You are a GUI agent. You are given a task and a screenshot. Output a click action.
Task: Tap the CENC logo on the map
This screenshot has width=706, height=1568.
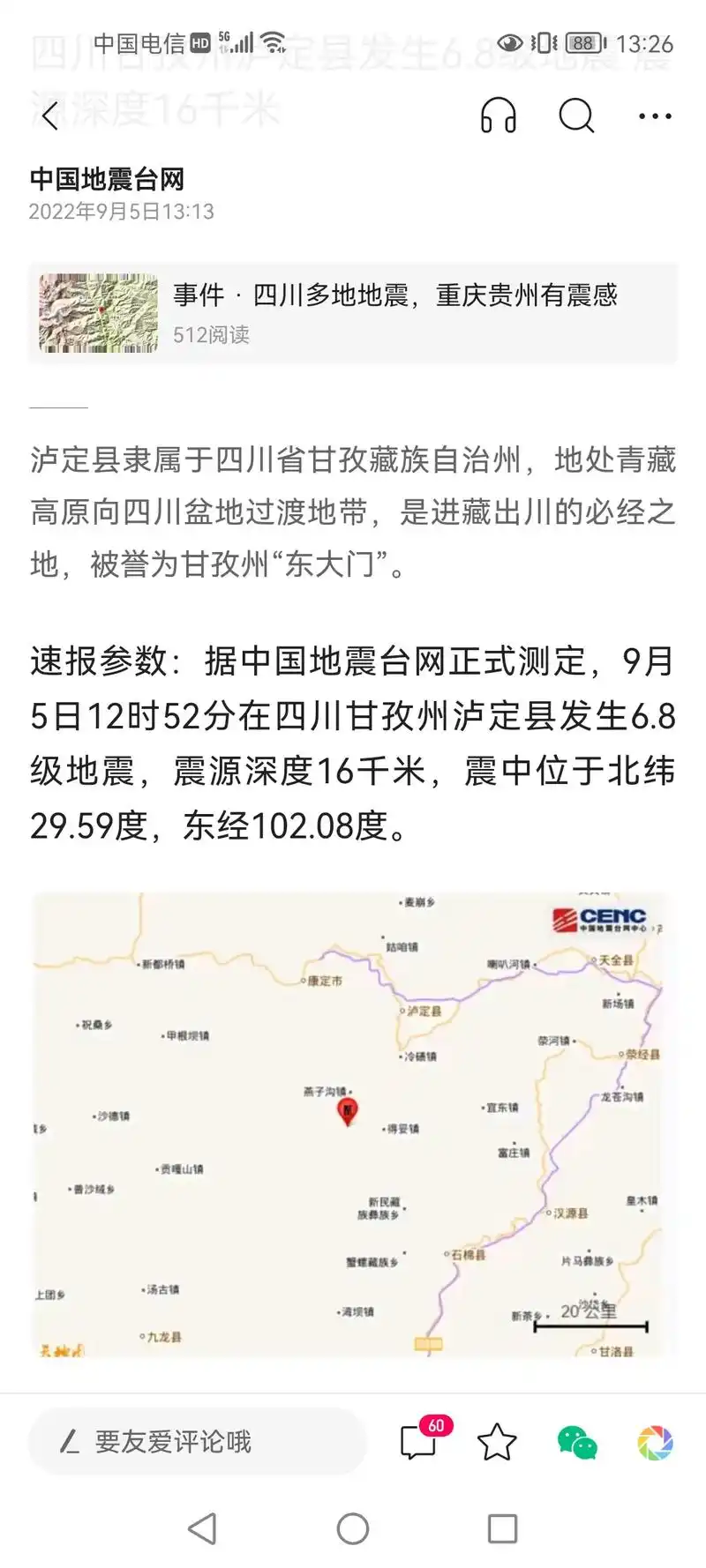(x=601, y=918)
